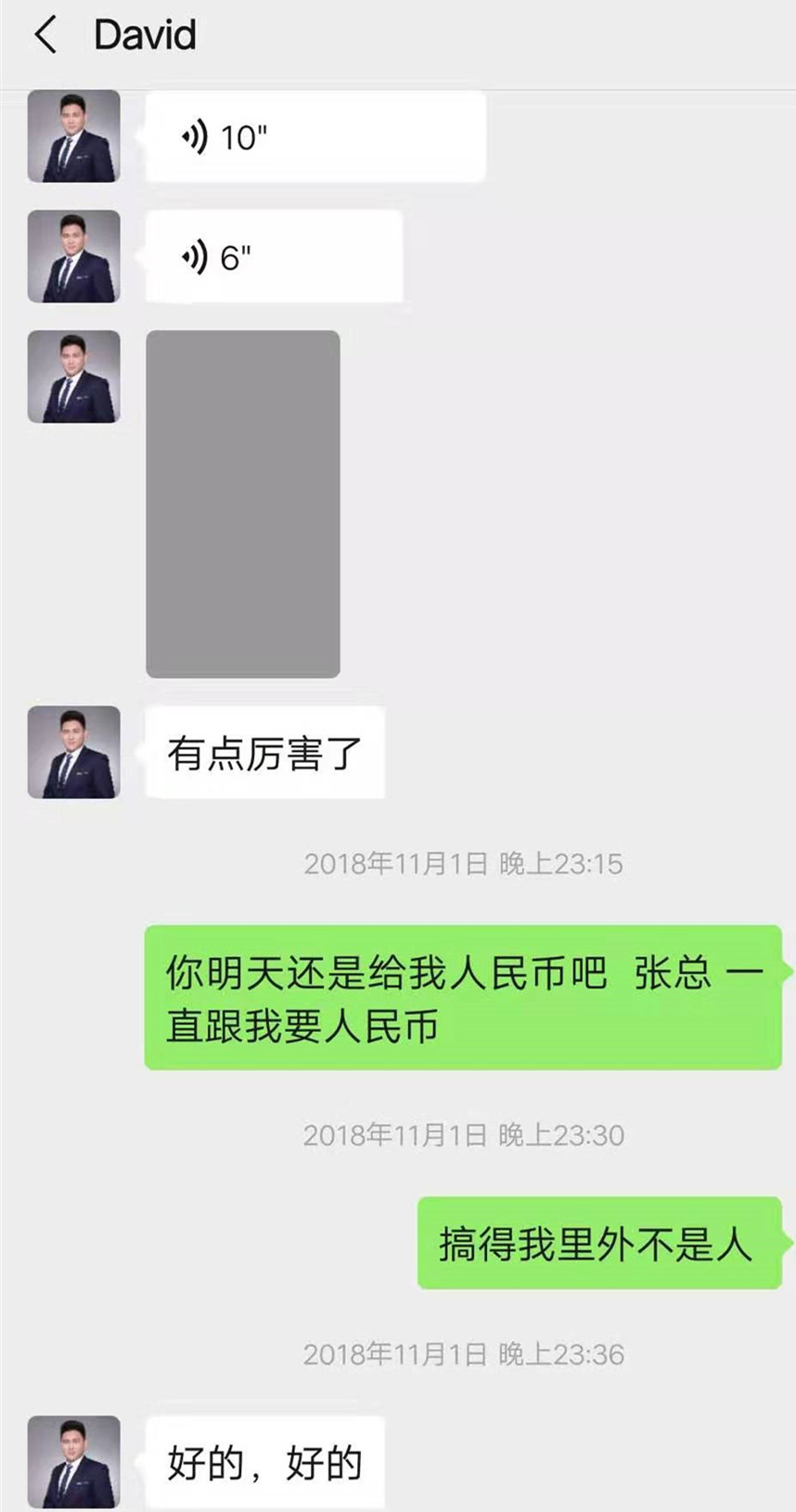Viewport: 796px width, 1512px height.
Task: Open David's avatar beside 有点厉害了
Action: (x=74, y=752)
